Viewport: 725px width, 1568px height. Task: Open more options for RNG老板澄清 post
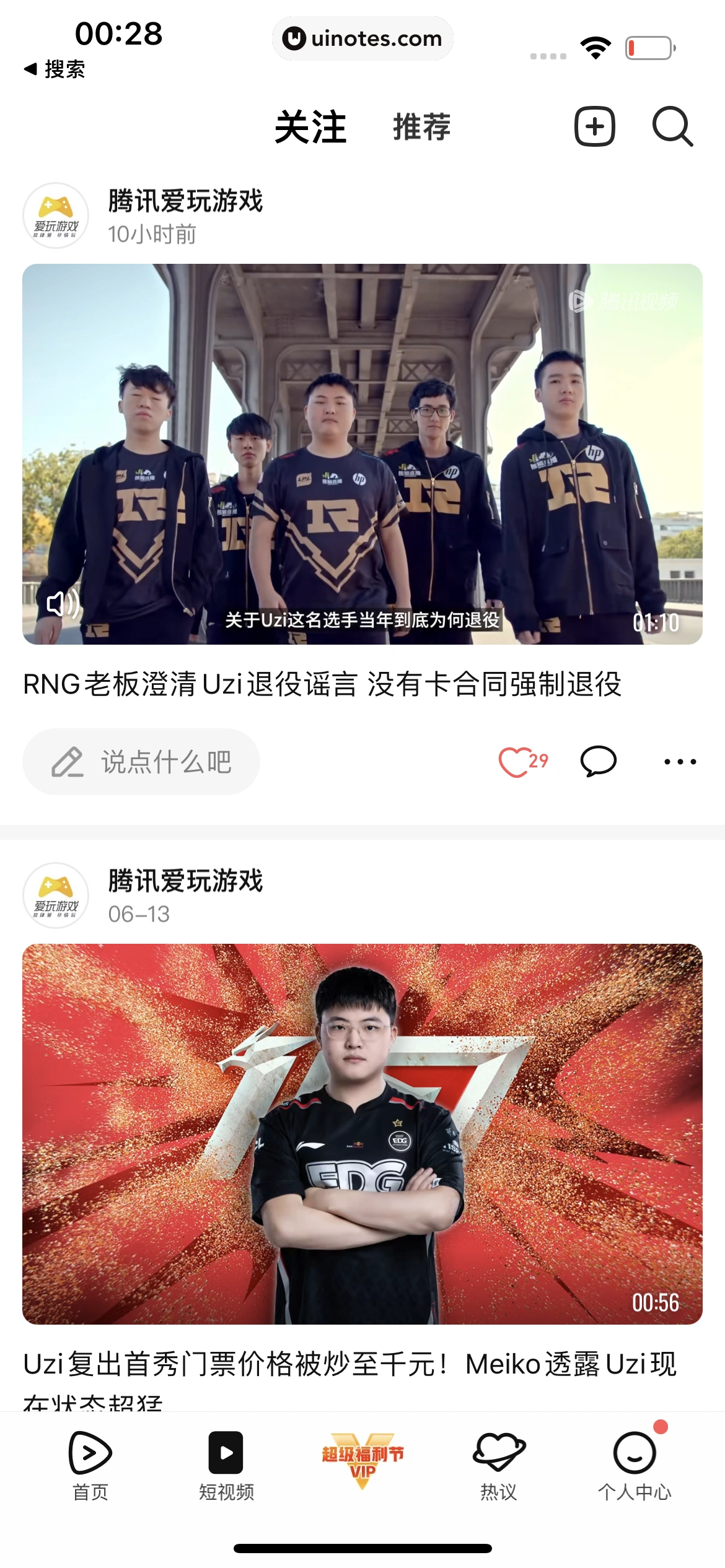point(680,762)
